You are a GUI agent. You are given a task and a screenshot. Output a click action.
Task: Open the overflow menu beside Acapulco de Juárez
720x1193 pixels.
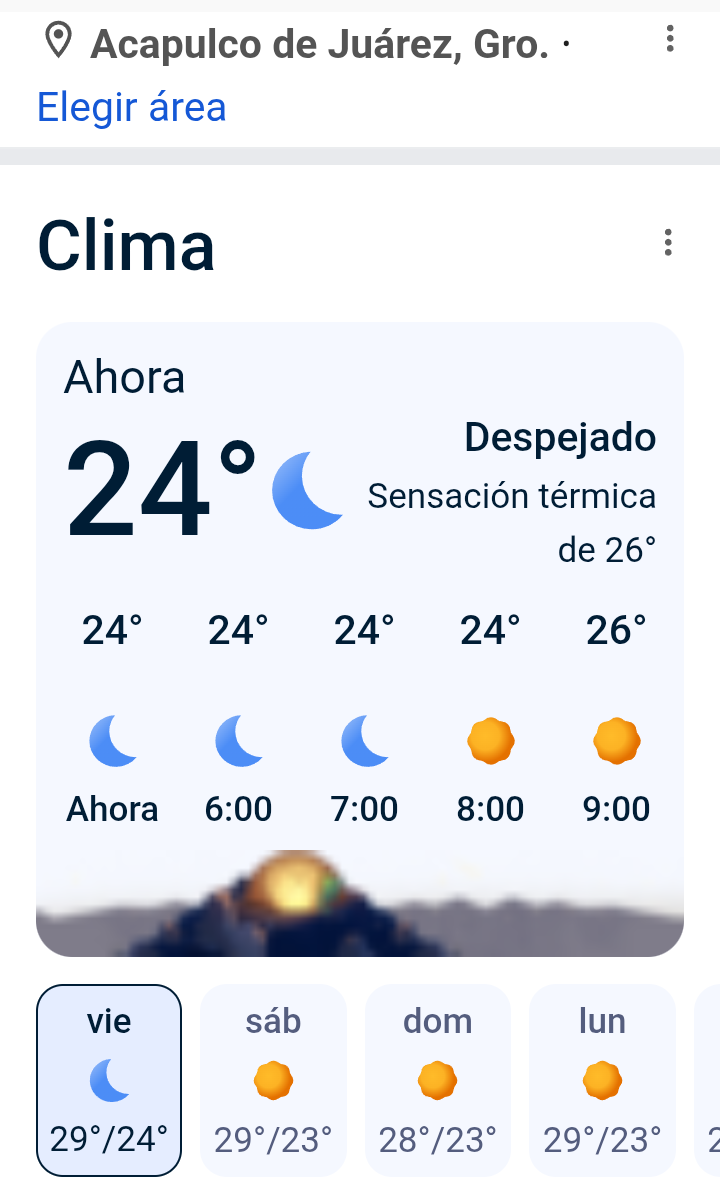[669, 40]
